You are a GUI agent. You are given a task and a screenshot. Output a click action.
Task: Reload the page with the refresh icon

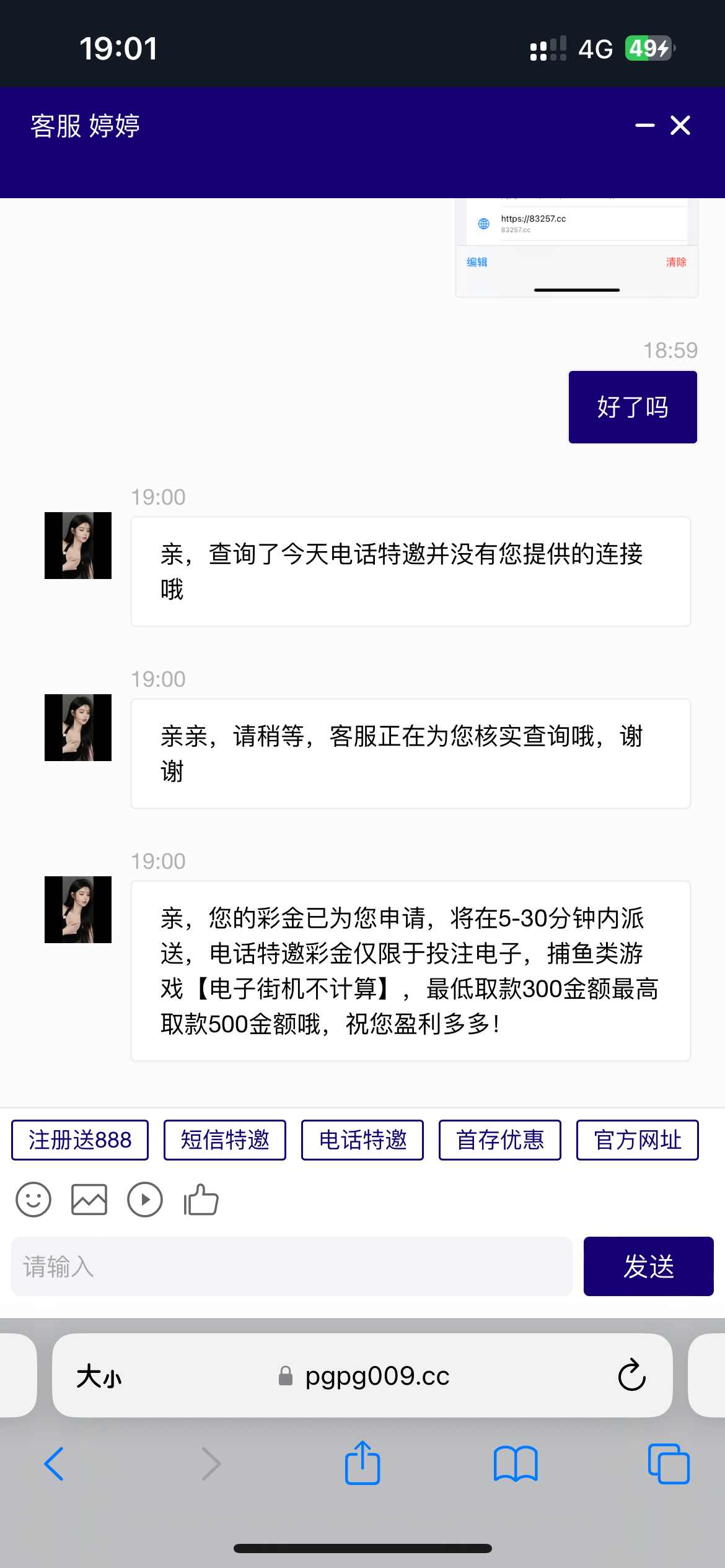click(x=630, y=1376)
